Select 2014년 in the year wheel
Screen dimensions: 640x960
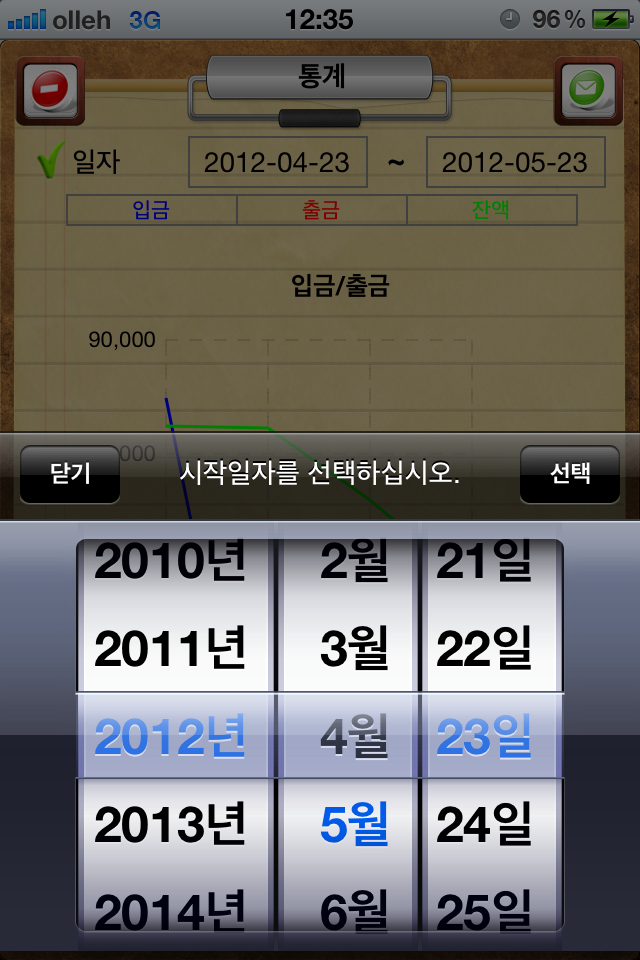point(170,908)
